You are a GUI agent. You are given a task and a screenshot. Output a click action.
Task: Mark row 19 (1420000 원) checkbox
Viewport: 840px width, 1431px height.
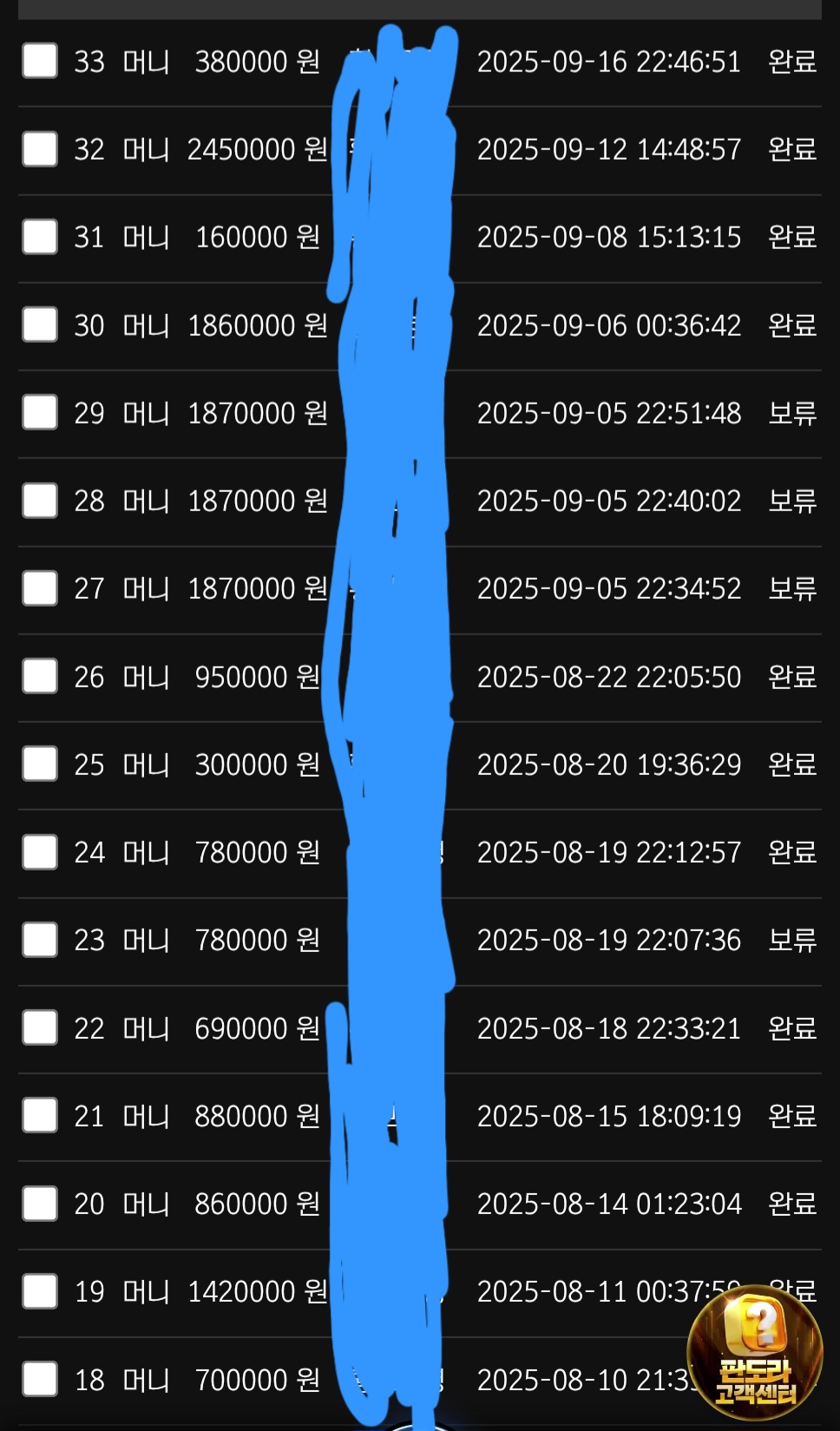(x=40, y=1291)
